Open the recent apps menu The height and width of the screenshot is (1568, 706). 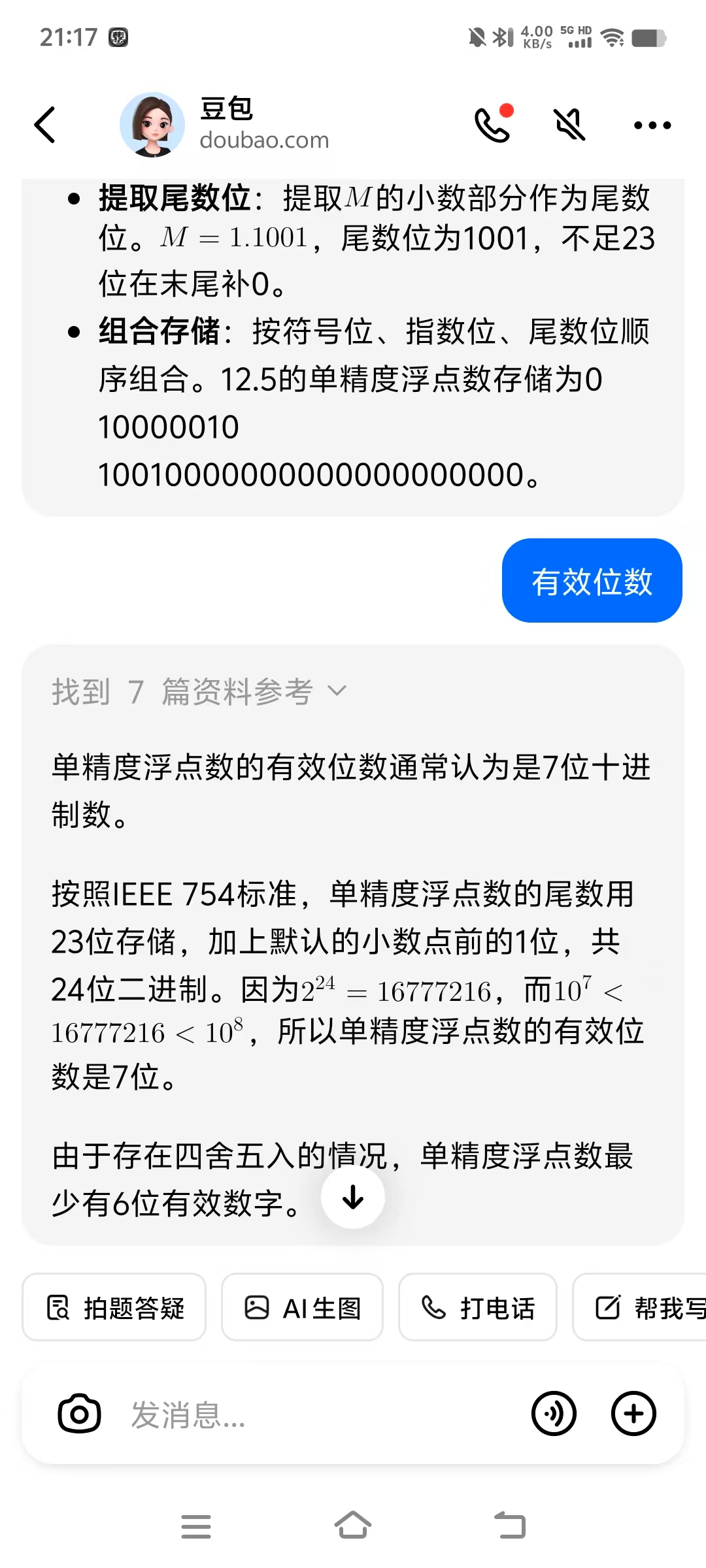tap(195, 1526)
